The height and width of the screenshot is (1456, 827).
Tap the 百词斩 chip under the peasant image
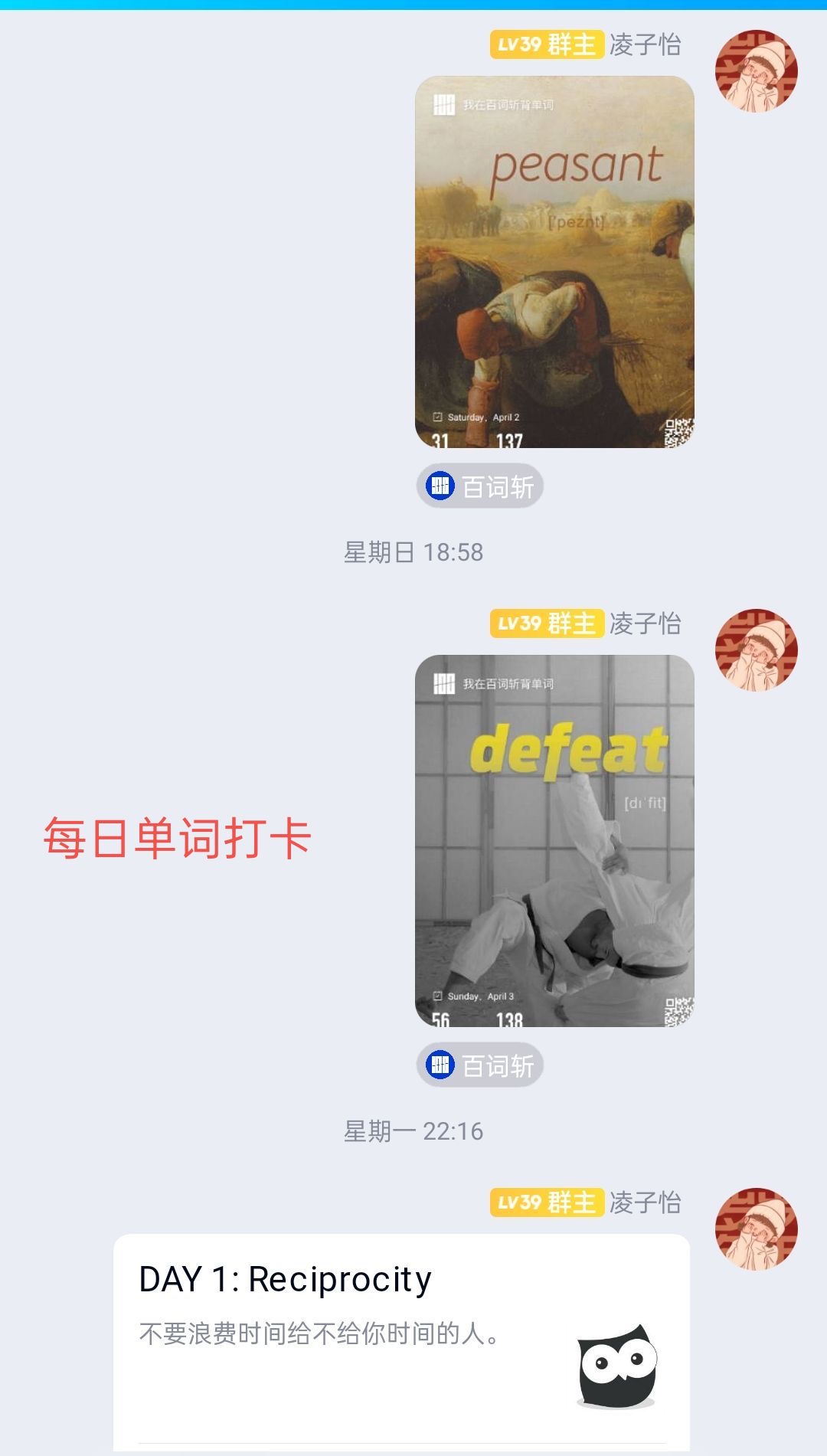click(x=480, y=486)
